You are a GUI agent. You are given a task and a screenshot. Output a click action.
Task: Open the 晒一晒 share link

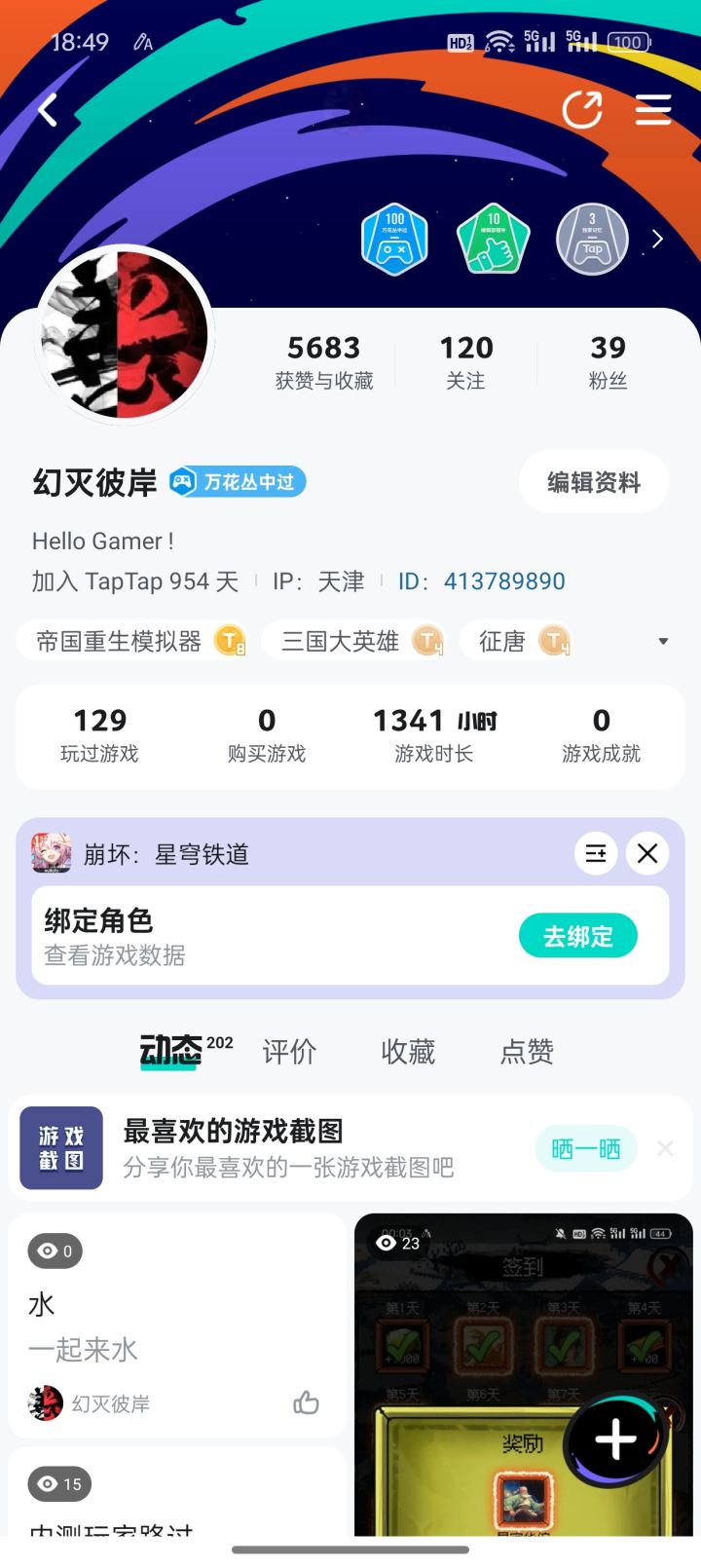[585, 1148]
